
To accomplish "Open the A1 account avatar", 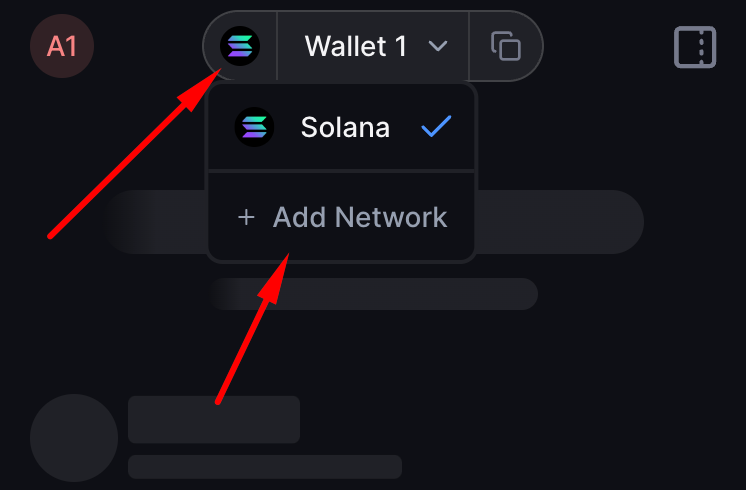I will click(x=62, y=46).
